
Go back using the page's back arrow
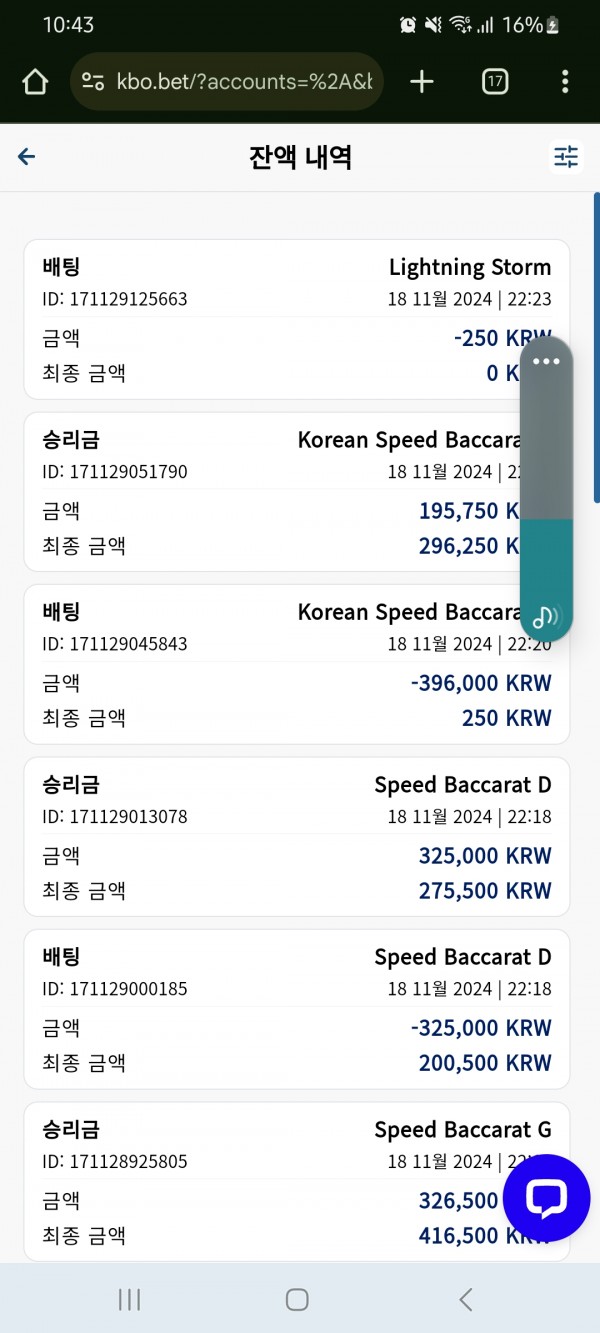point(27,157)
